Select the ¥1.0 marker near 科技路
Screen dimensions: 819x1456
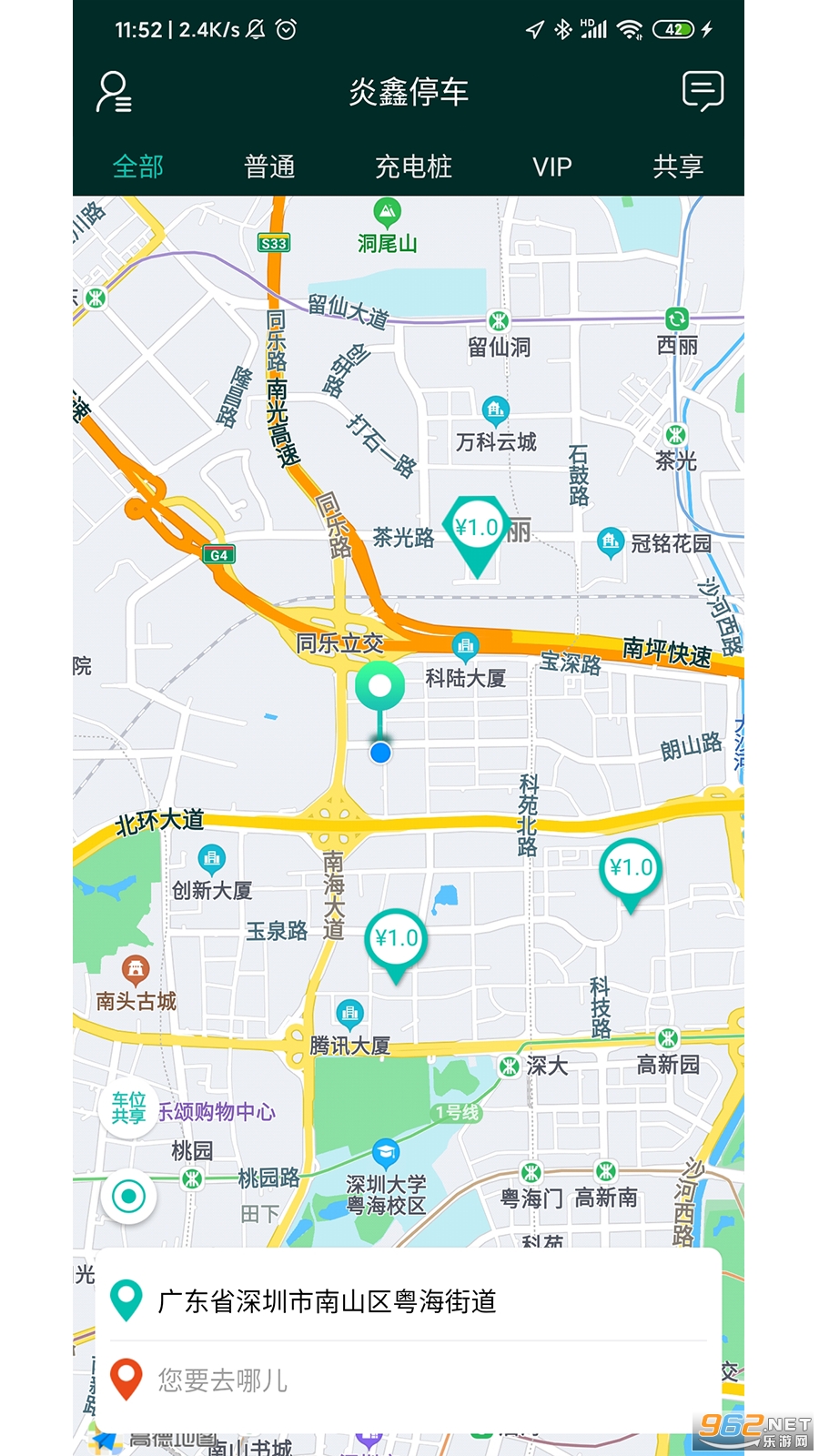pyautogui.click(x=631, y=869)
